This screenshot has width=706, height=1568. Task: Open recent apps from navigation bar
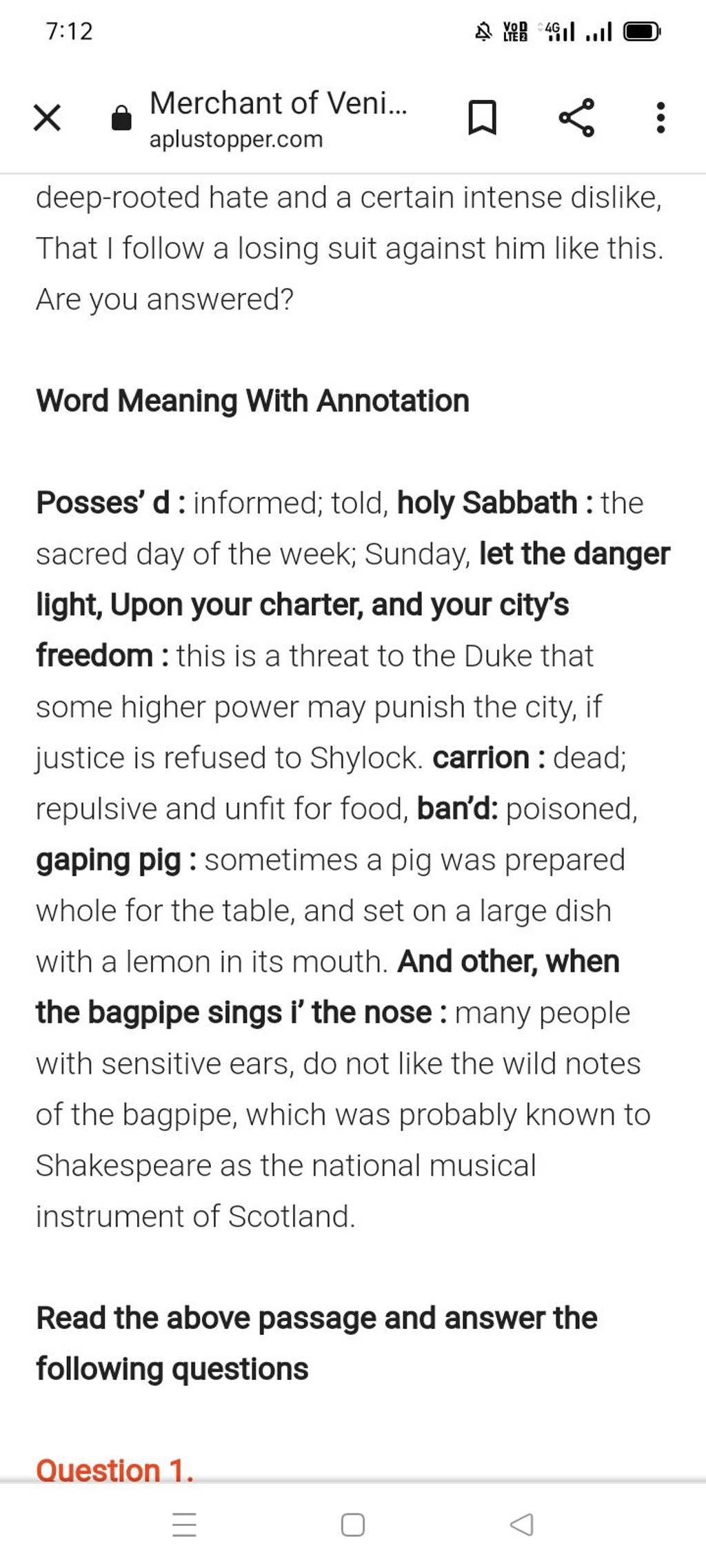(184, 1525)
